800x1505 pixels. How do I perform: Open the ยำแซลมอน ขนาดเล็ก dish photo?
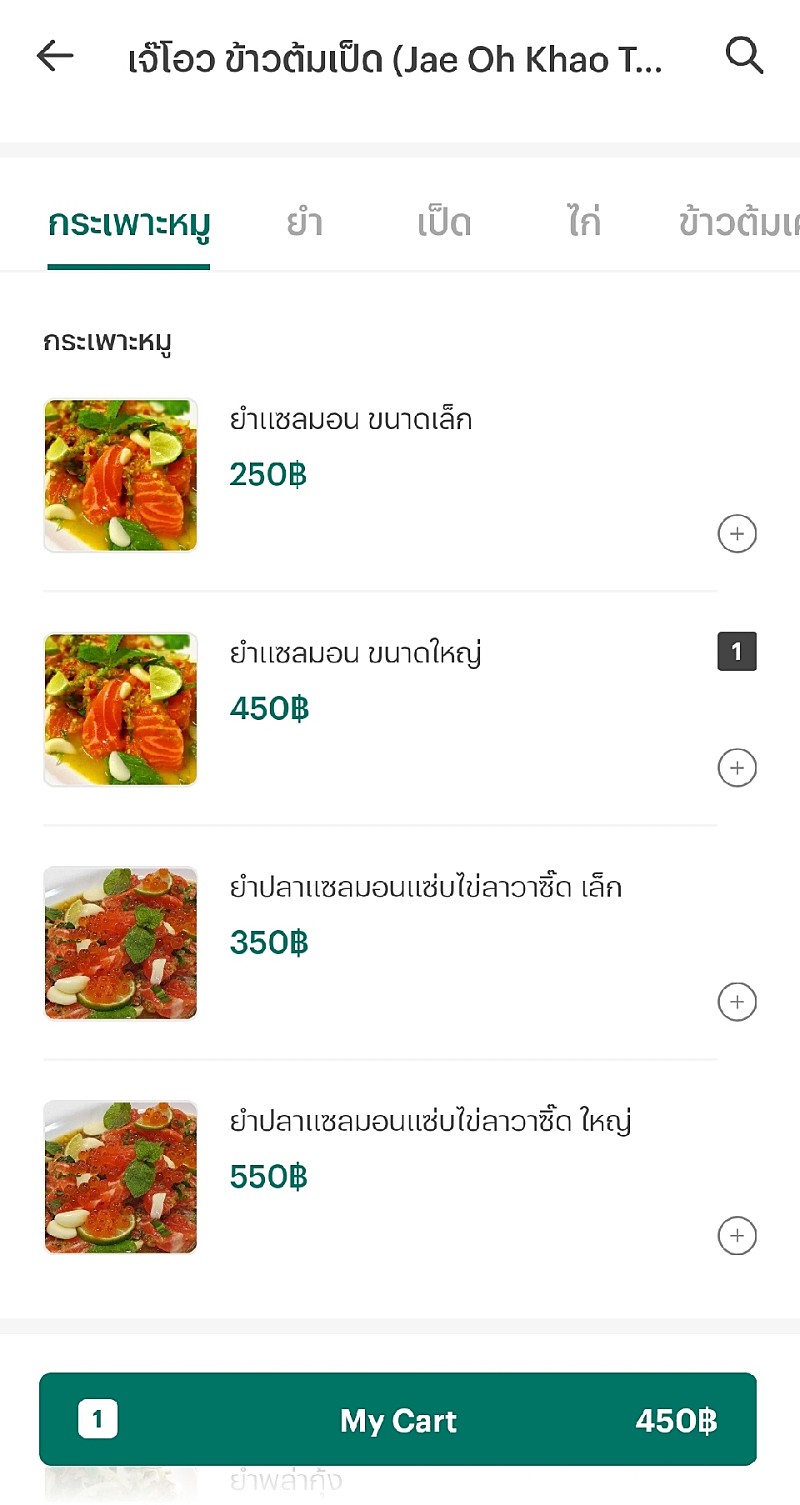pos(120,475)
